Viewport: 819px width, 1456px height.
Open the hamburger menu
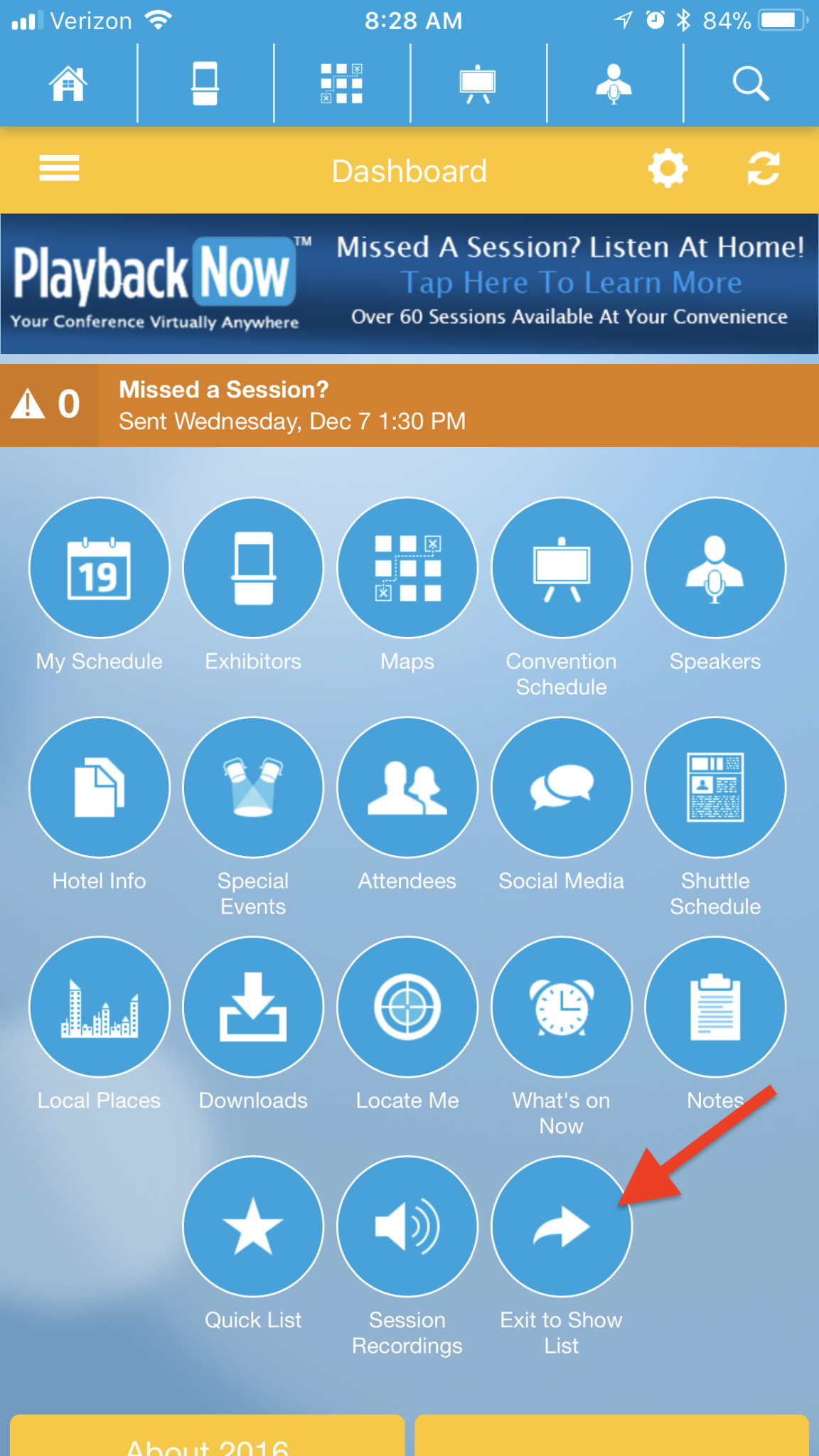pos(59,169)
